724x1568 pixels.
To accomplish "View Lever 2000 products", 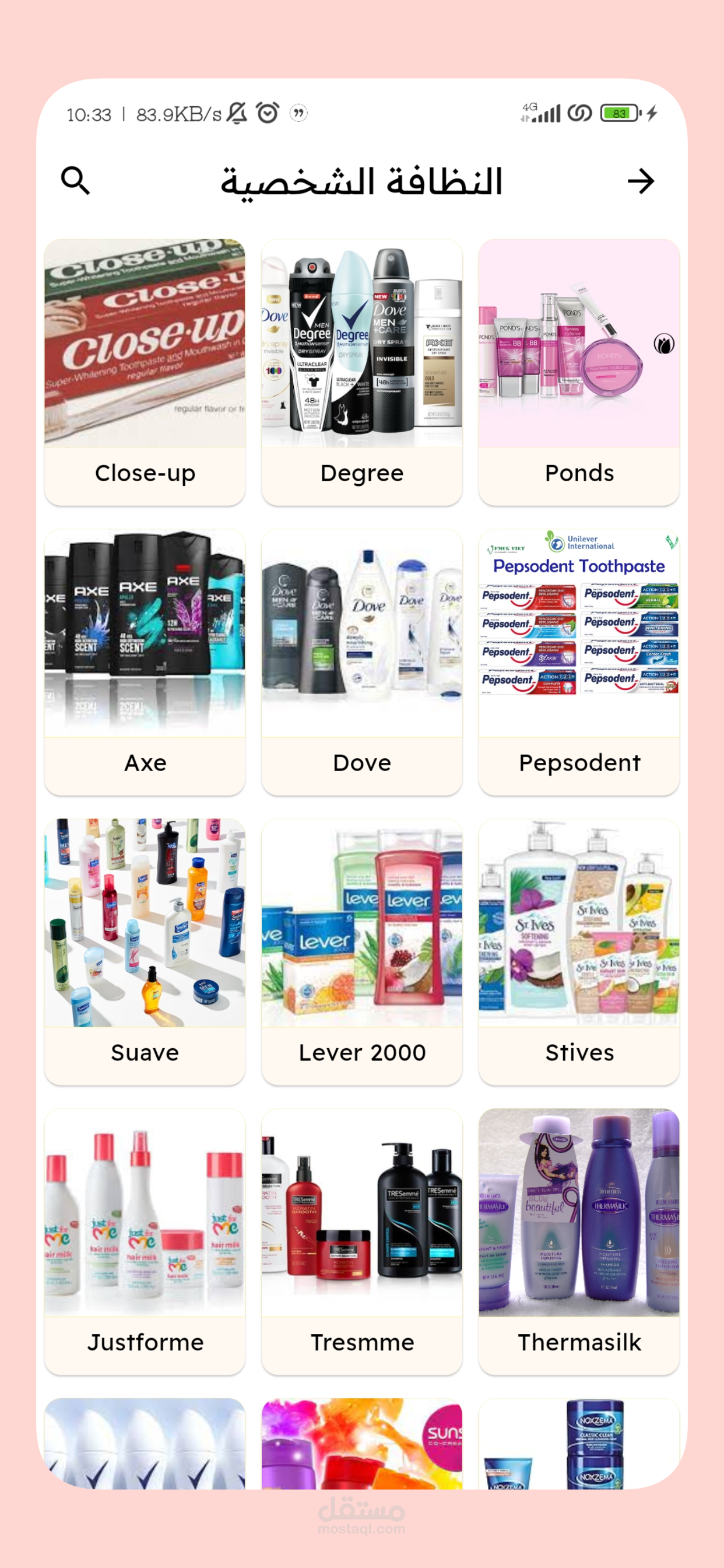I will coord(362,951).
